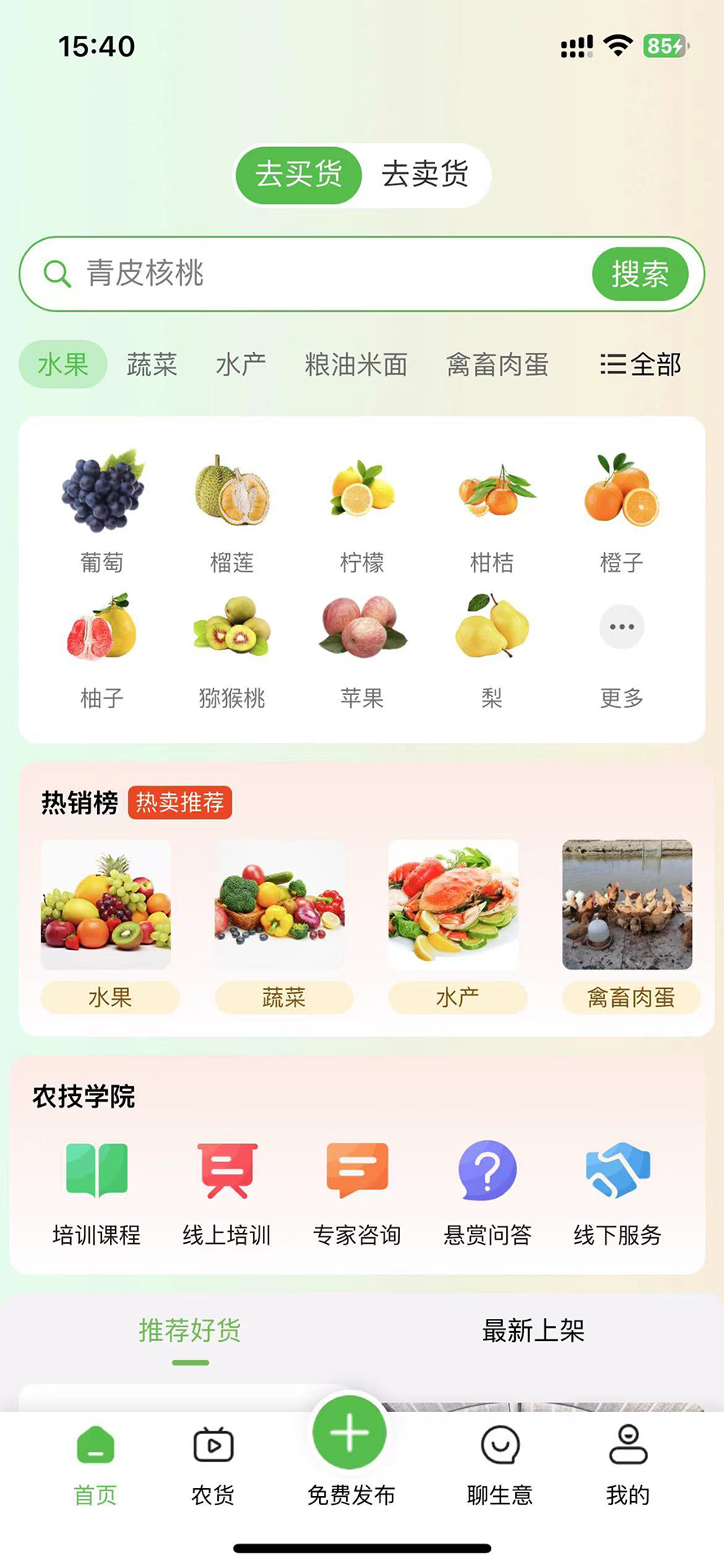Select the 粮油米面 category tab
The width and height of the screenshot is (724, 1568).
tap(356, 364)
